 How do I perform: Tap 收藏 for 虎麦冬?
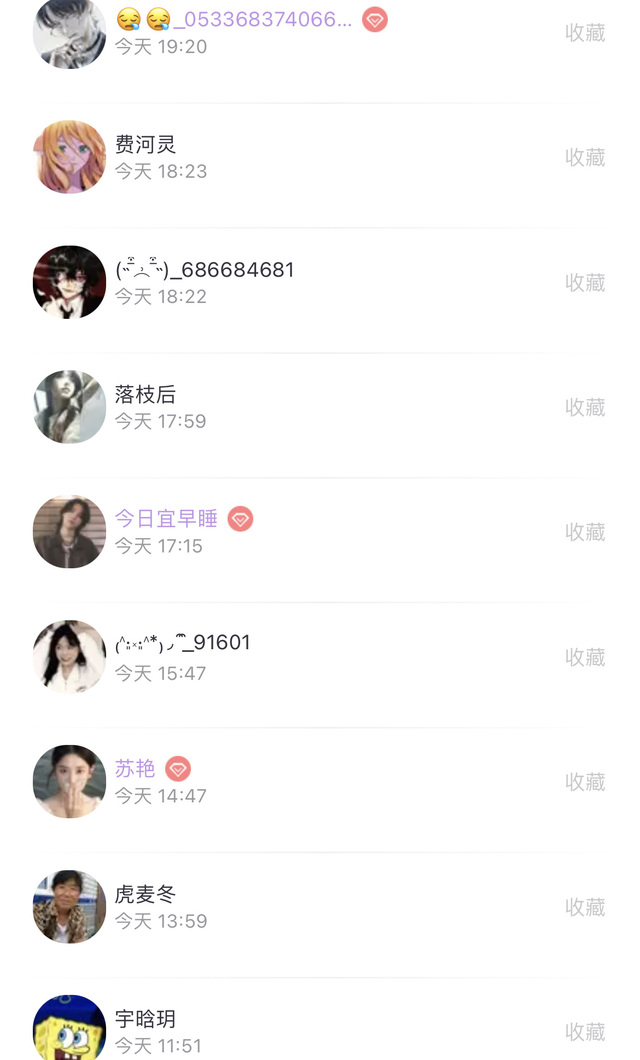point(585,907)
